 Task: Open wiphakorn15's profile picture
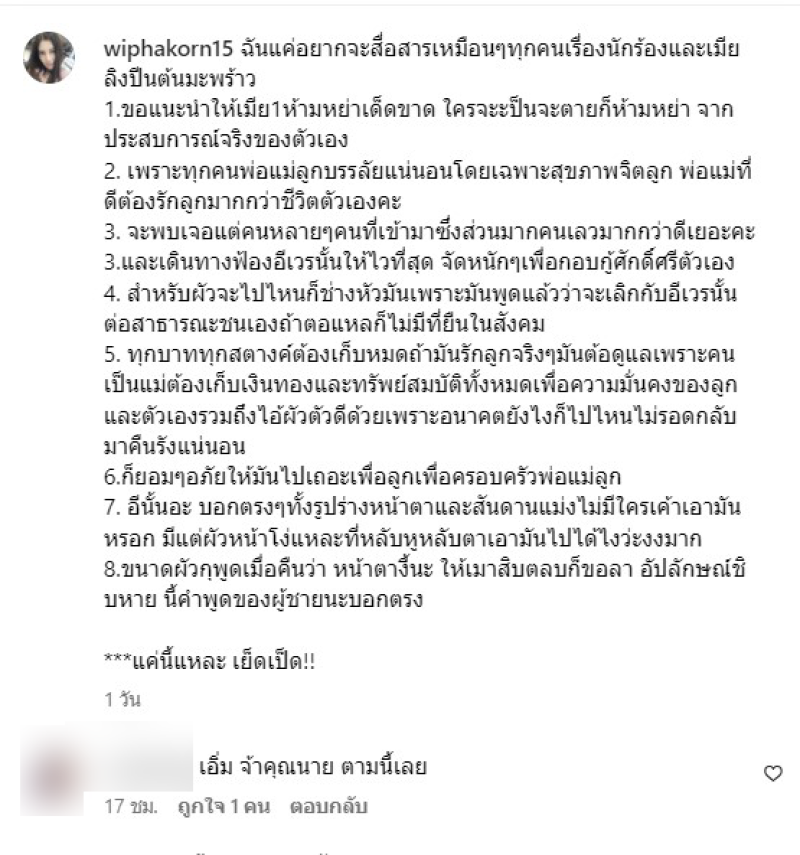tap(49, 58)
